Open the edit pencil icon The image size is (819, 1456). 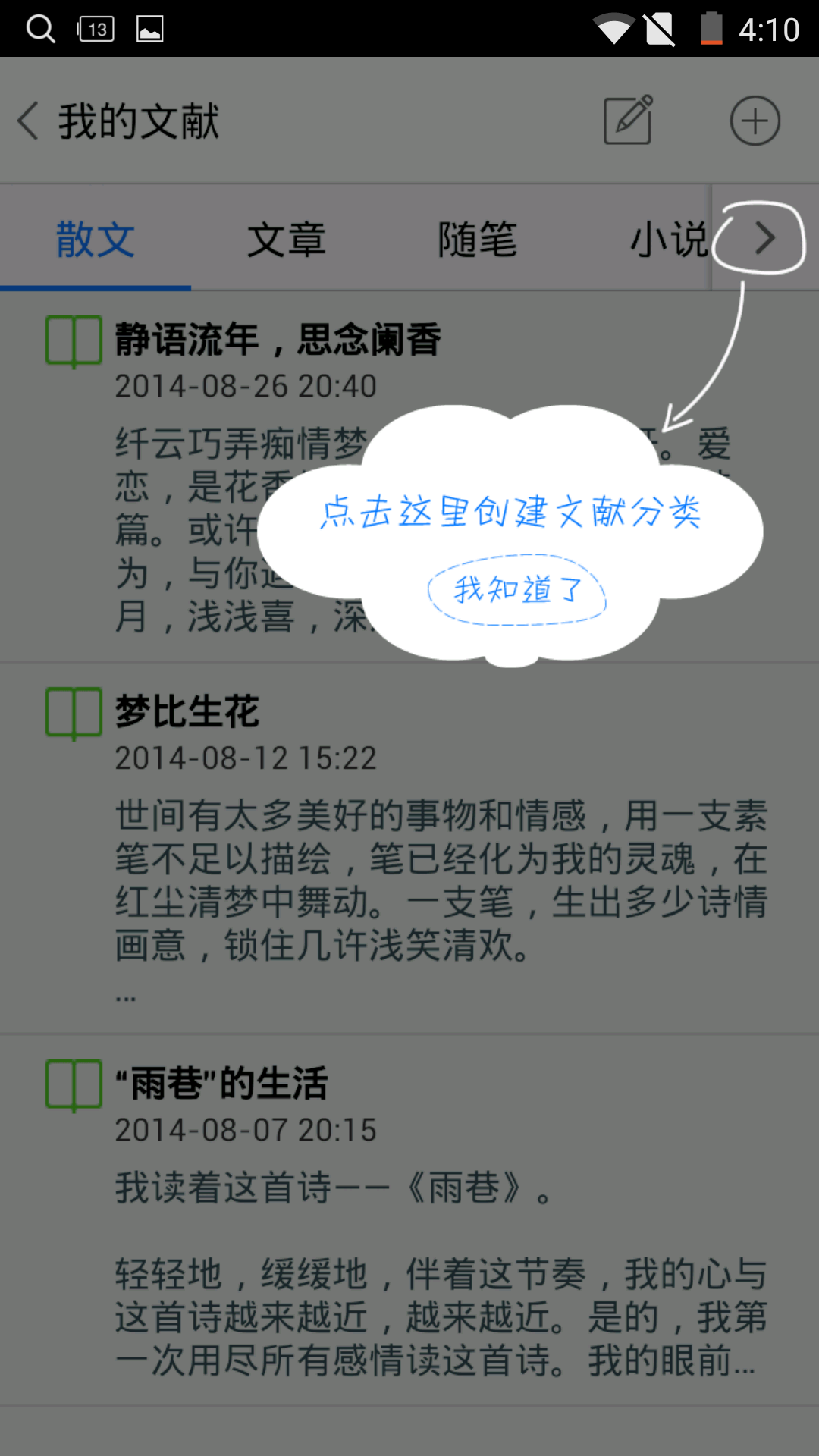tap(628, 120)
